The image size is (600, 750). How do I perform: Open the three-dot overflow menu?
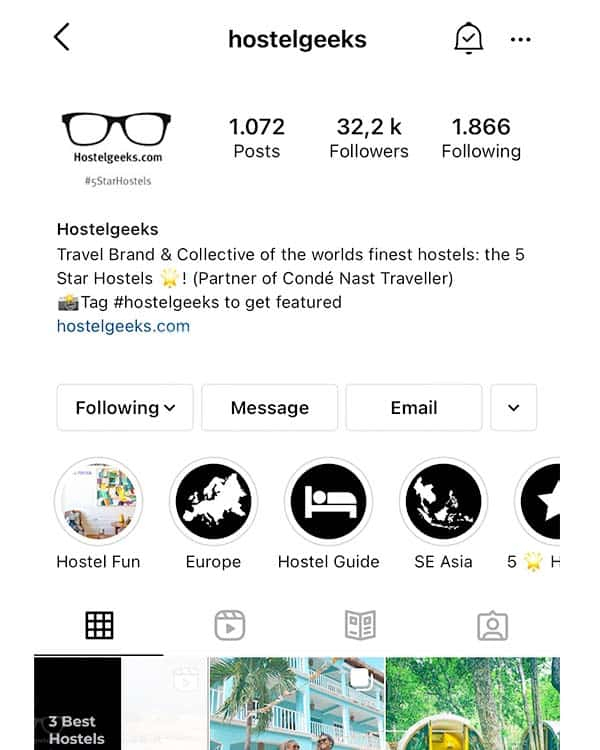[x=520, y=39]
